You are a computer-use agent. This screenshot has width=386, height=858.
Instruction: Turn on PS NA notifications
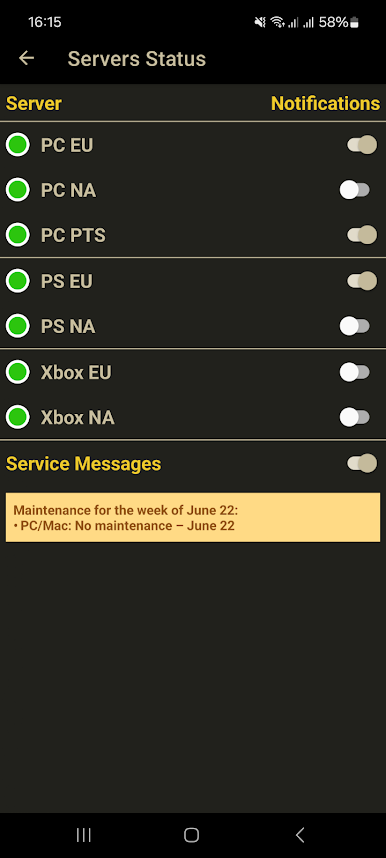355,327
